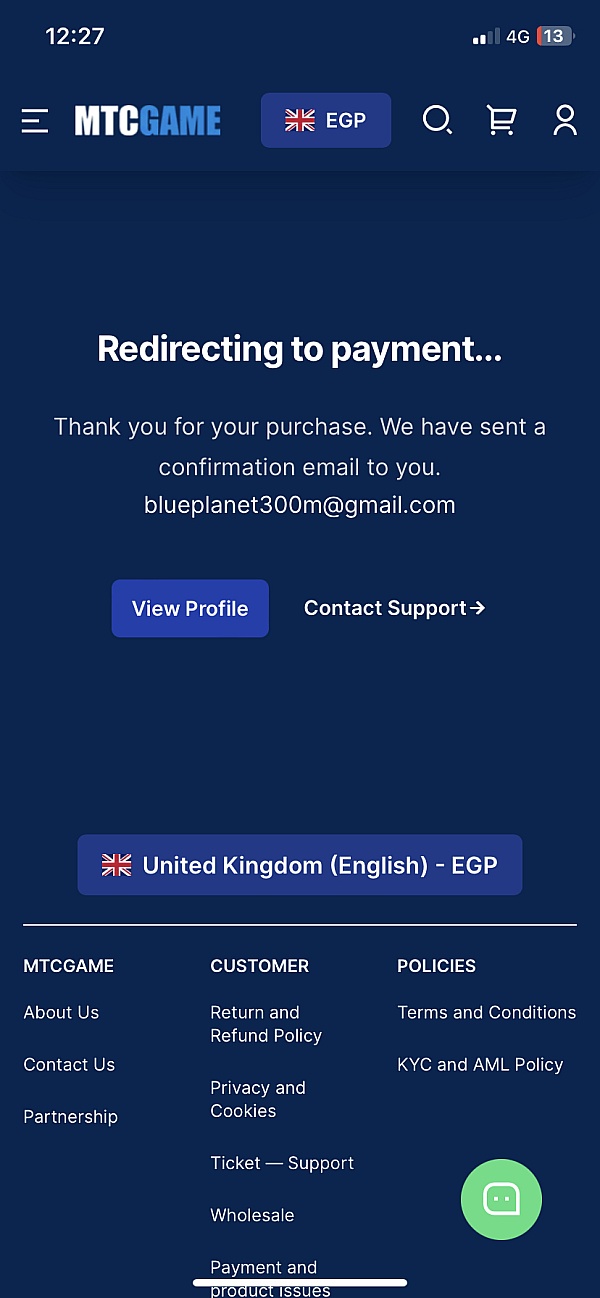Start a live chat via green bubble
Image resolution: width=600 pixels, height=1298 pixels.
click(501, 1199)
